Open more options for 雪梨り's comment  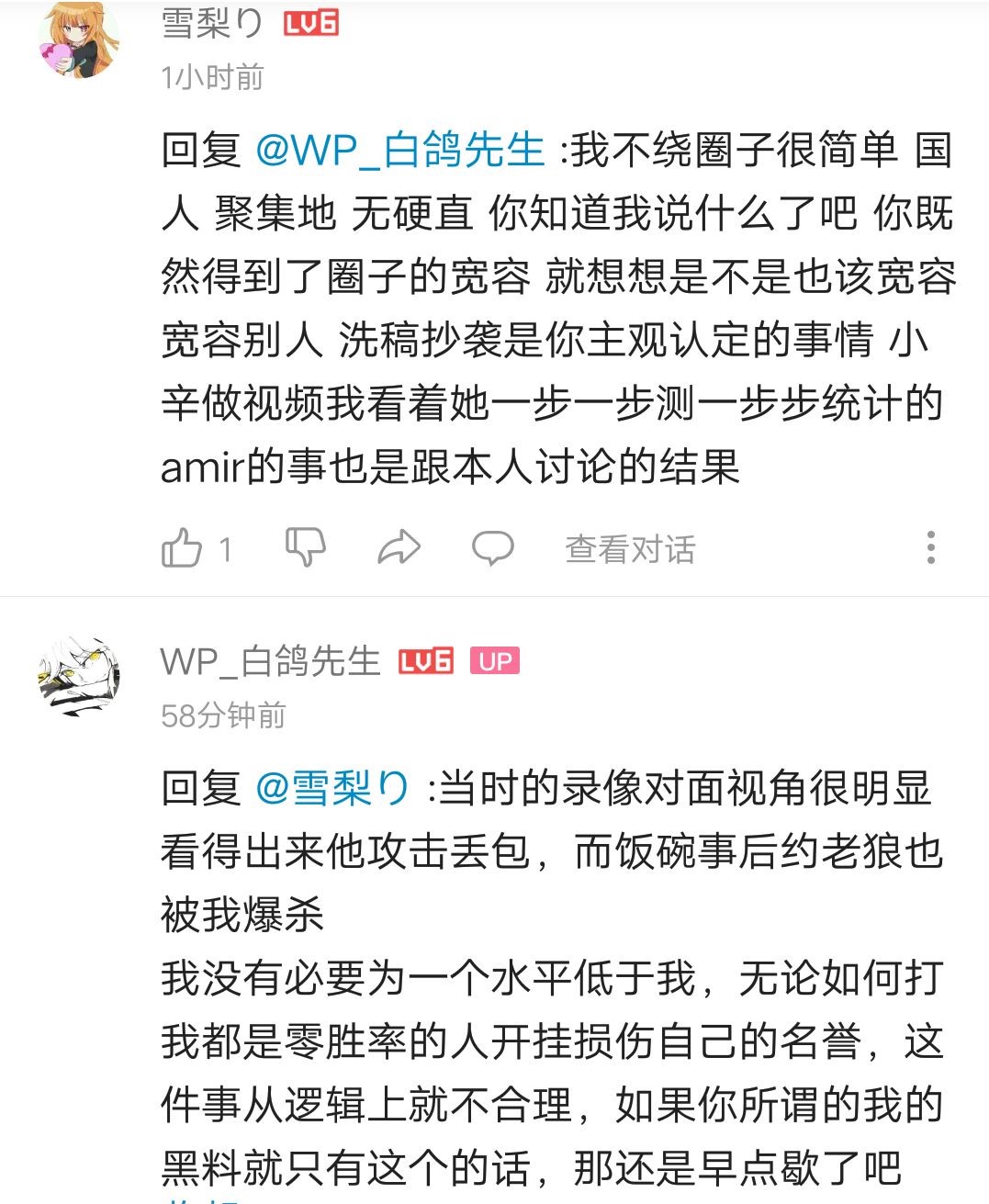pyautogui.click(x=931, y=547)
